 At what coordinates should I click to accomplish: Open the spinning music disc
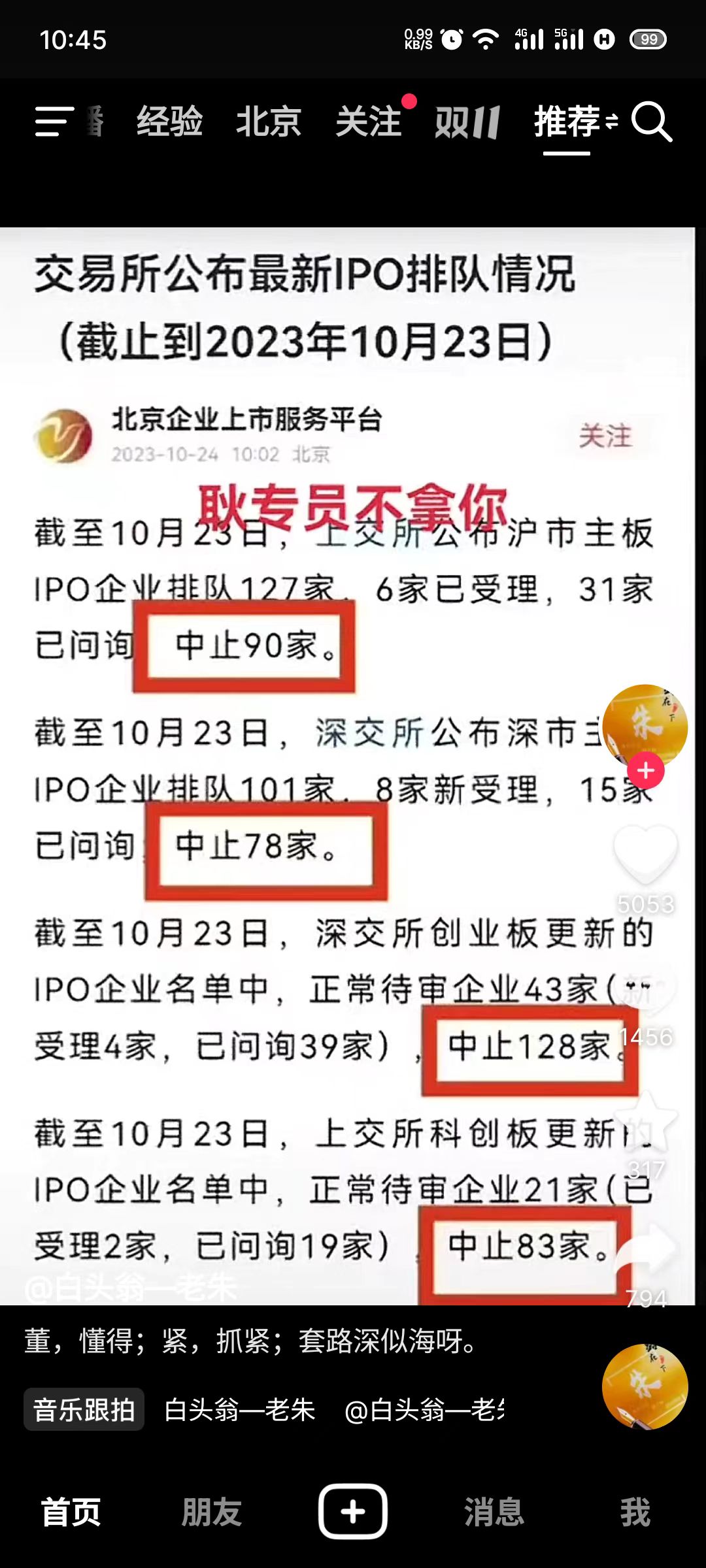point(645,1386)
